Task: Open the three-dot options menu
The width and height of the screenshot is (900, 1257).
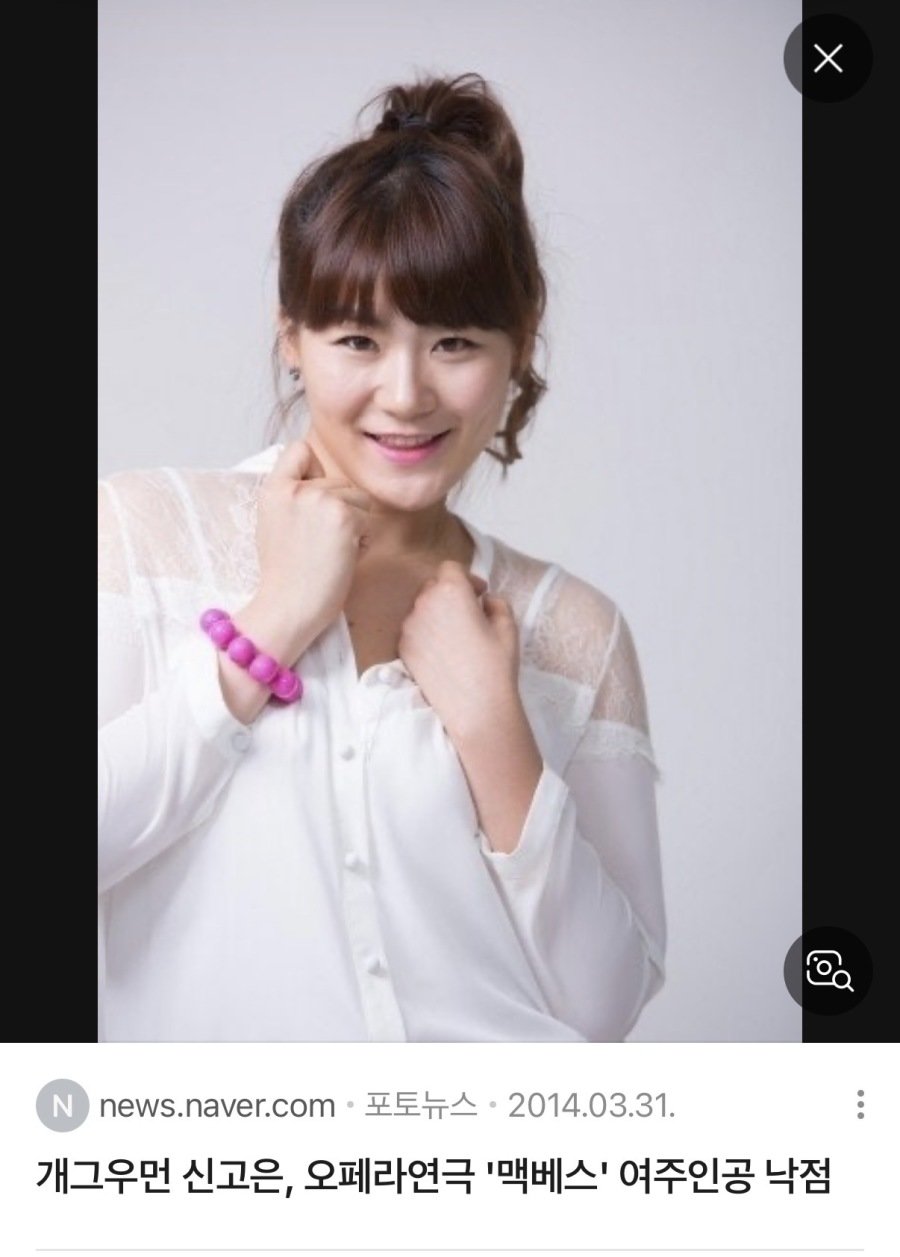Action: point(860,1105)
